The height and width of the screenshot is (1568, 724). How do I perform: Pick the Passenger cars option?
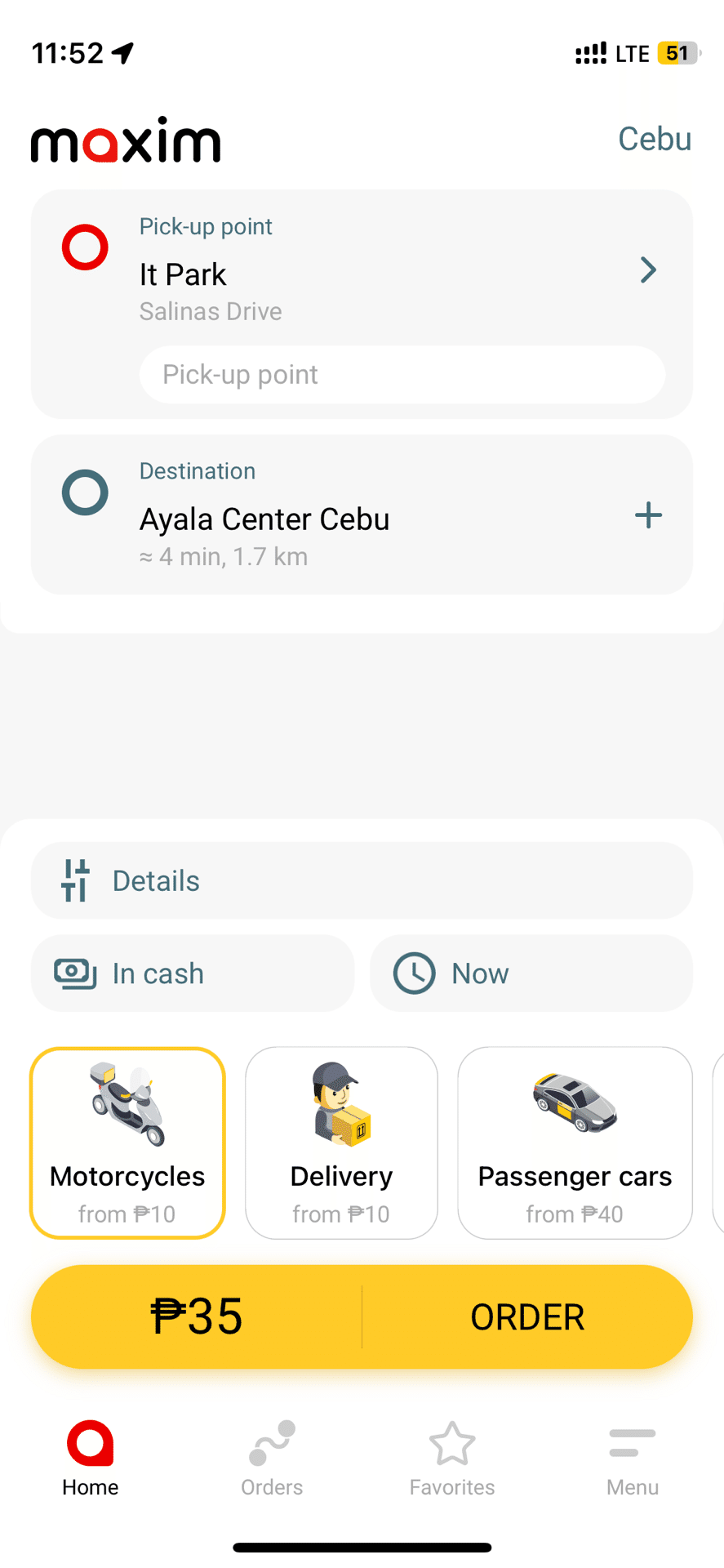click(575, 1143)
